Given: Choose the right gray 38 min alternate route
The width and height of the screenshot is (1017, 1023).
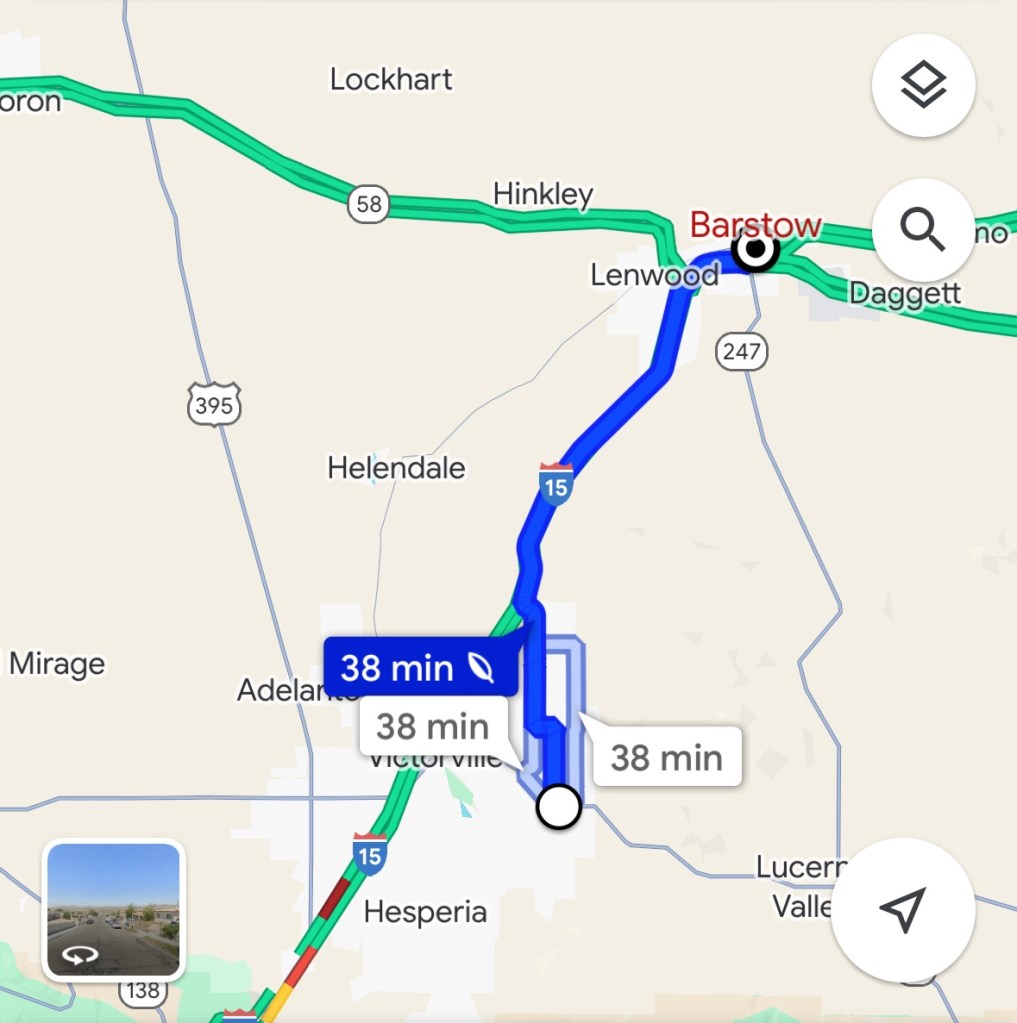Looking at the screenshot, I should (x=667, y=757).
